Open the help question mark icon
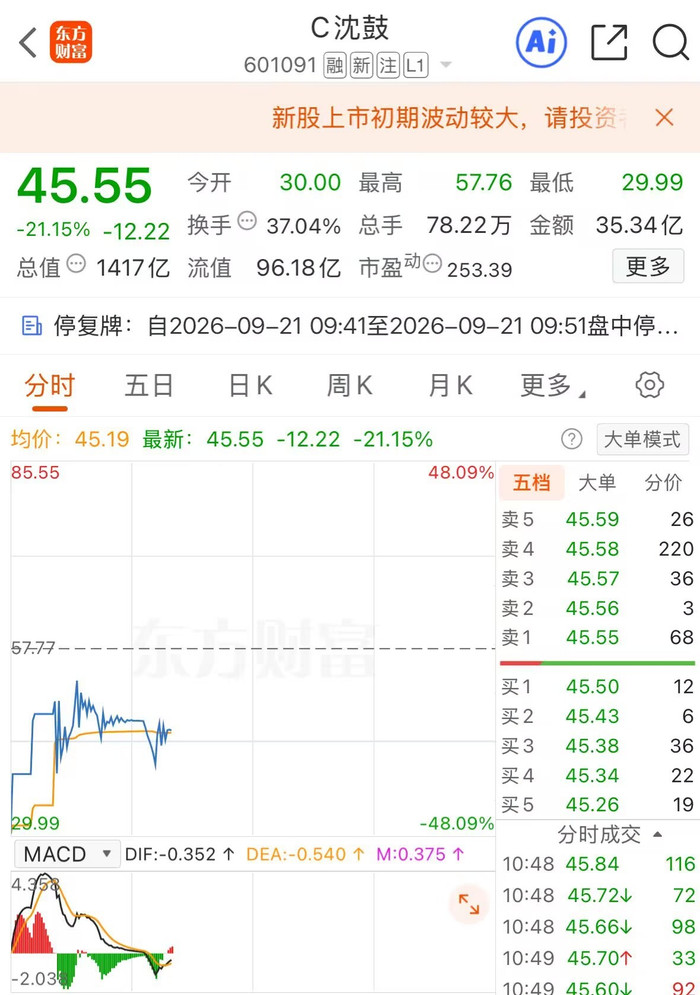 [x=571, y=439]
